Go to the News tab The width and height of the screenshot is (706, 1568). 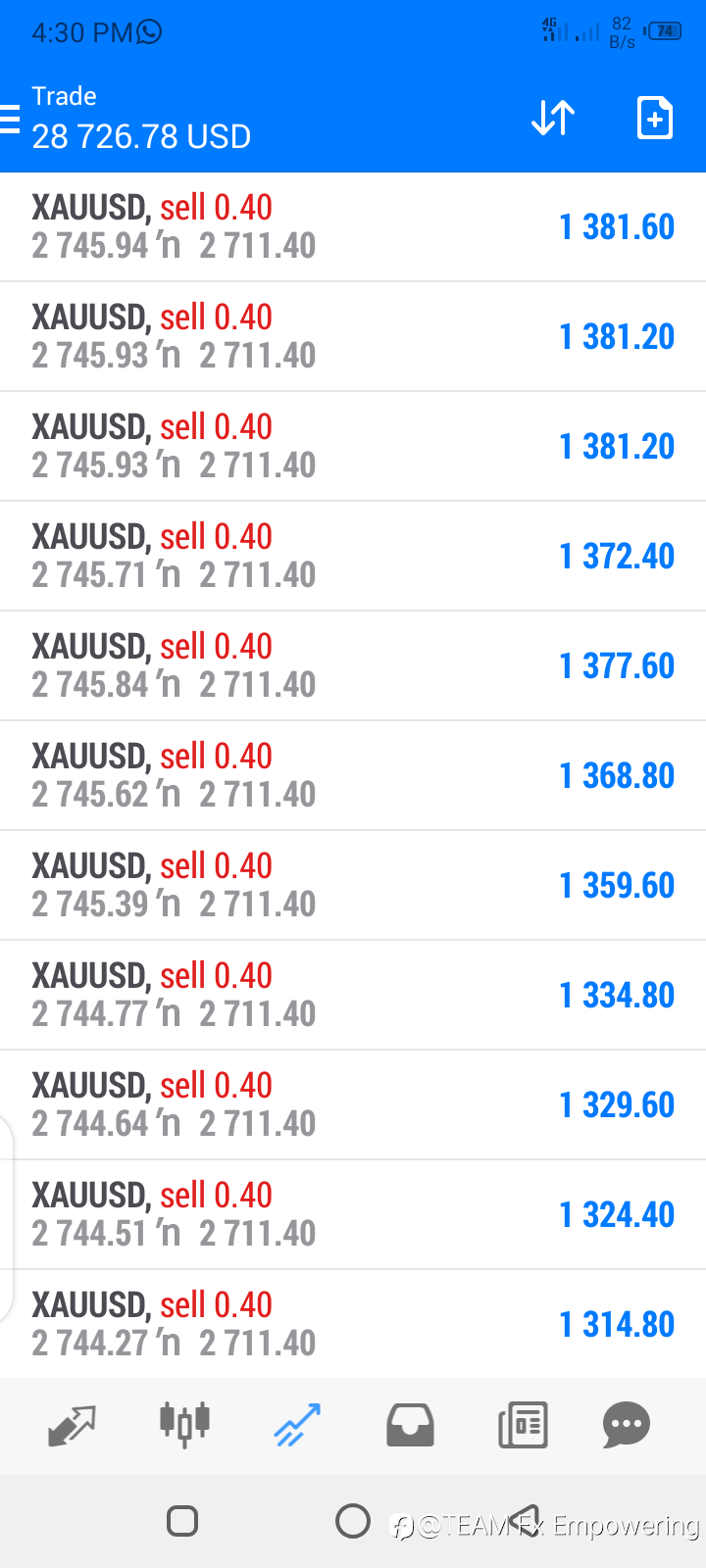pos(523,1425)
